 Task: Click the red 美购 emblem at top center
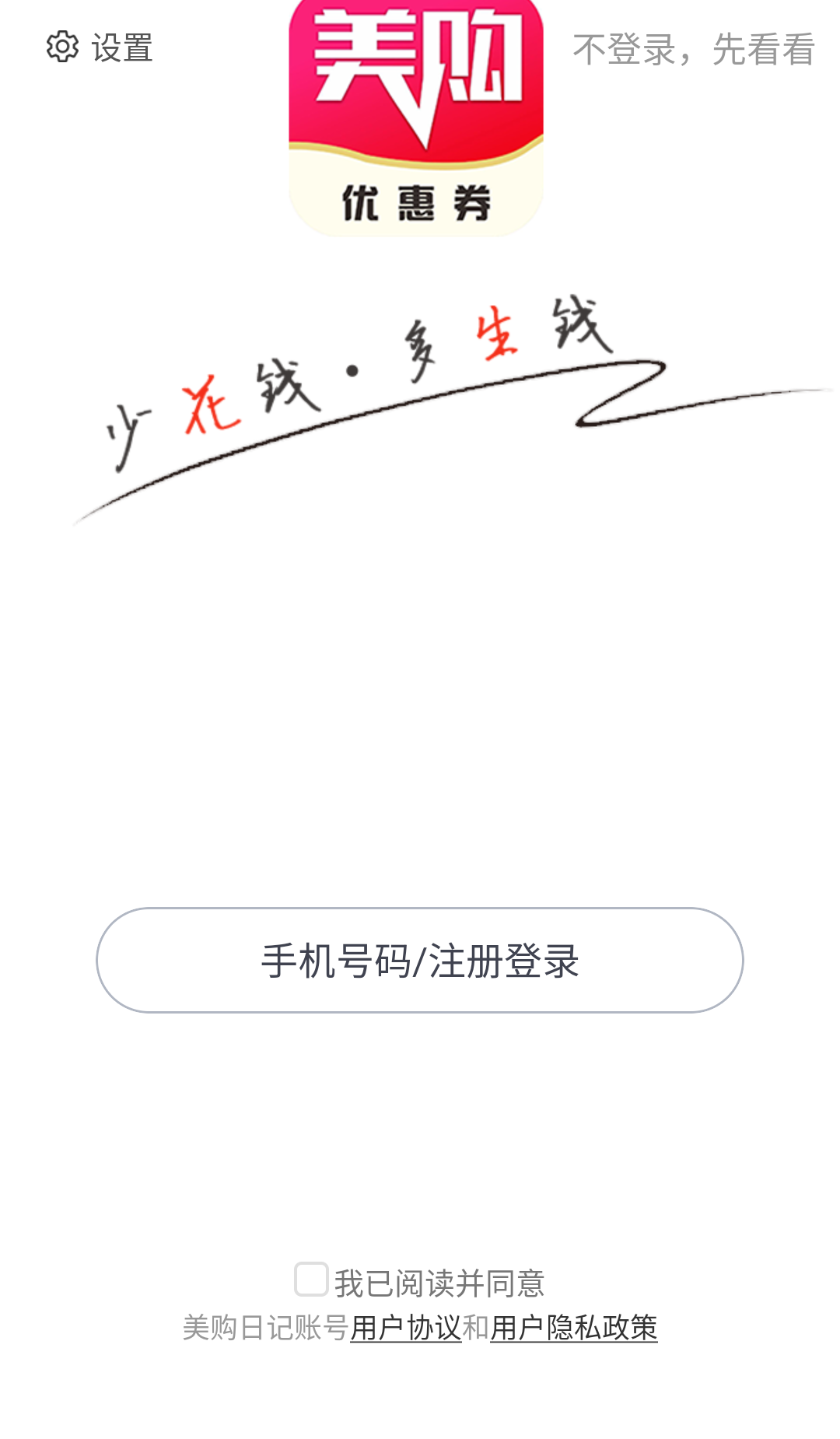point(416,86)
